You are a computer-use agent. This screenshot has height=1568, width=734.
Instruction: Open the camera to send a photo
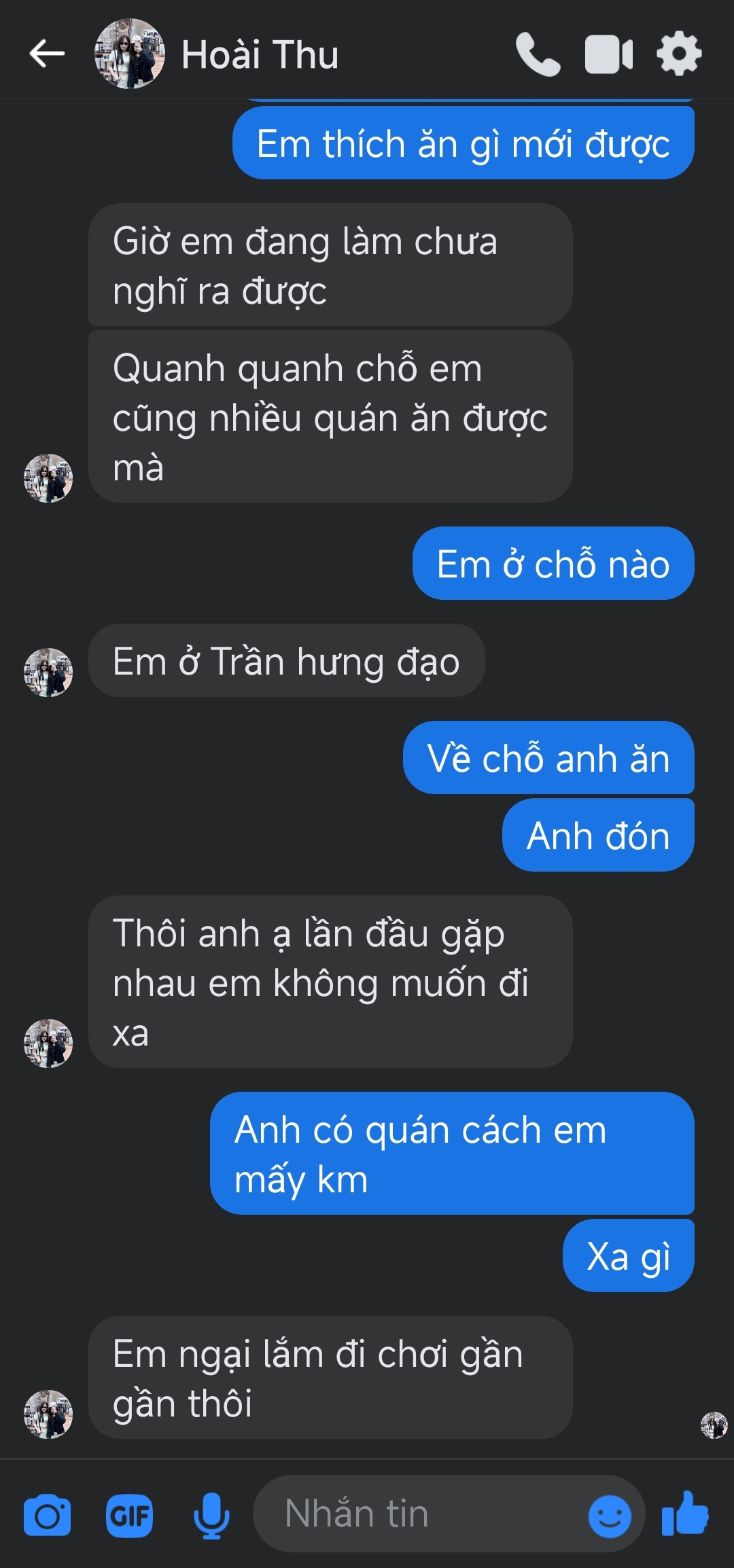[x=47, y=1515]
